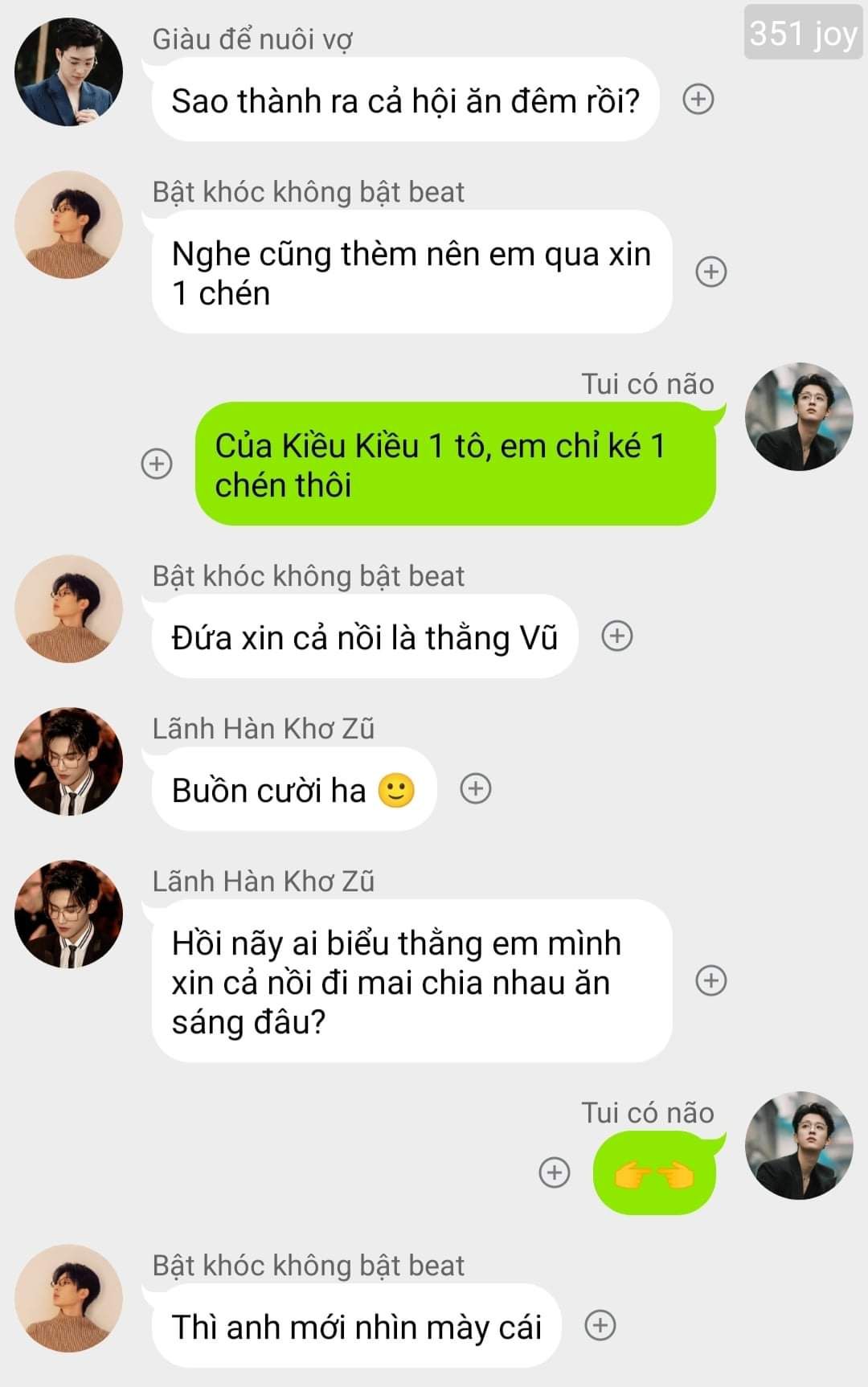868x1387 pixels.
Task: Tap plus icon beside "Sao thành ra cả hội ăn đêm rồi?"
Action: coord(698,100)
